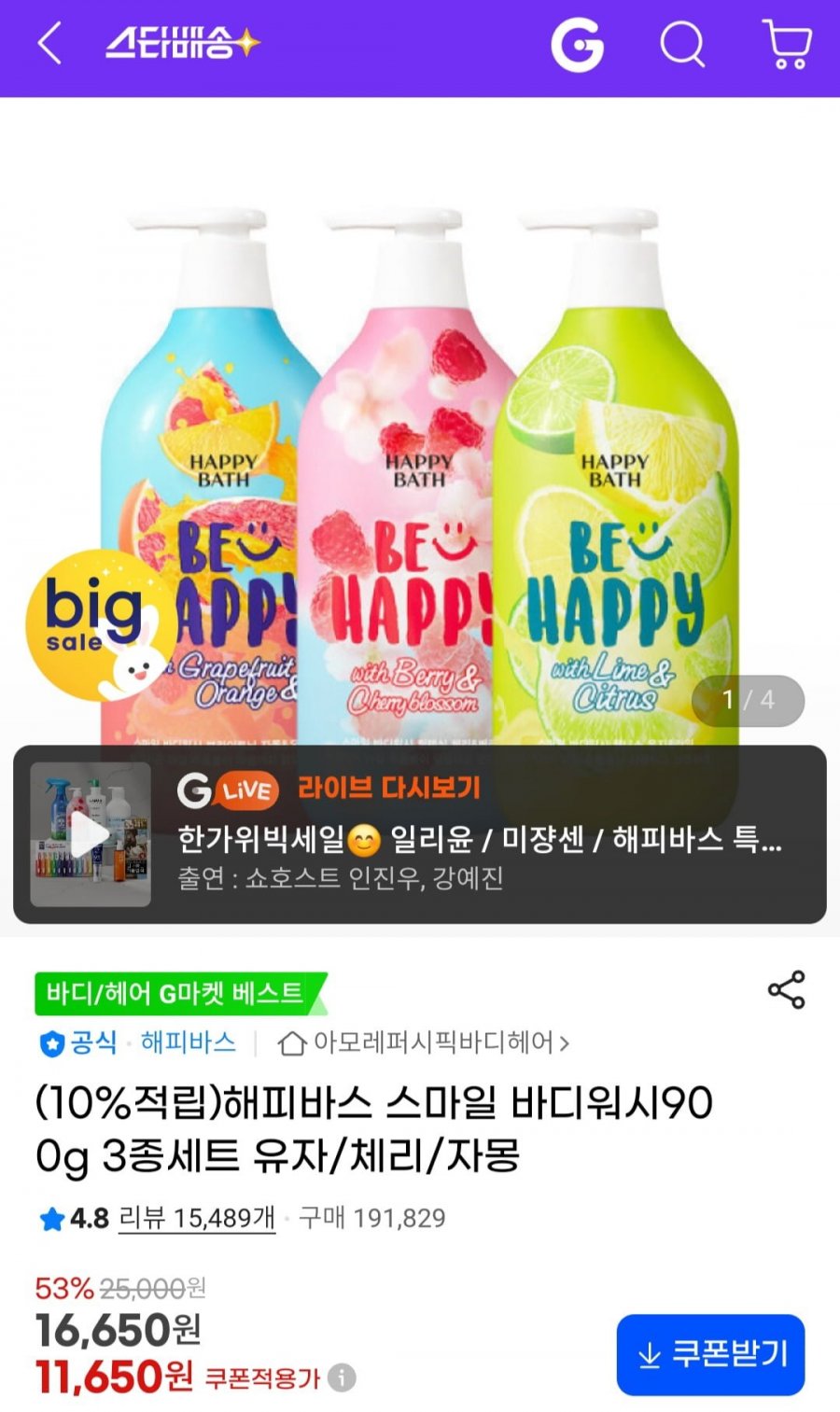Open the Happy Bath product image

click(420, 467)
